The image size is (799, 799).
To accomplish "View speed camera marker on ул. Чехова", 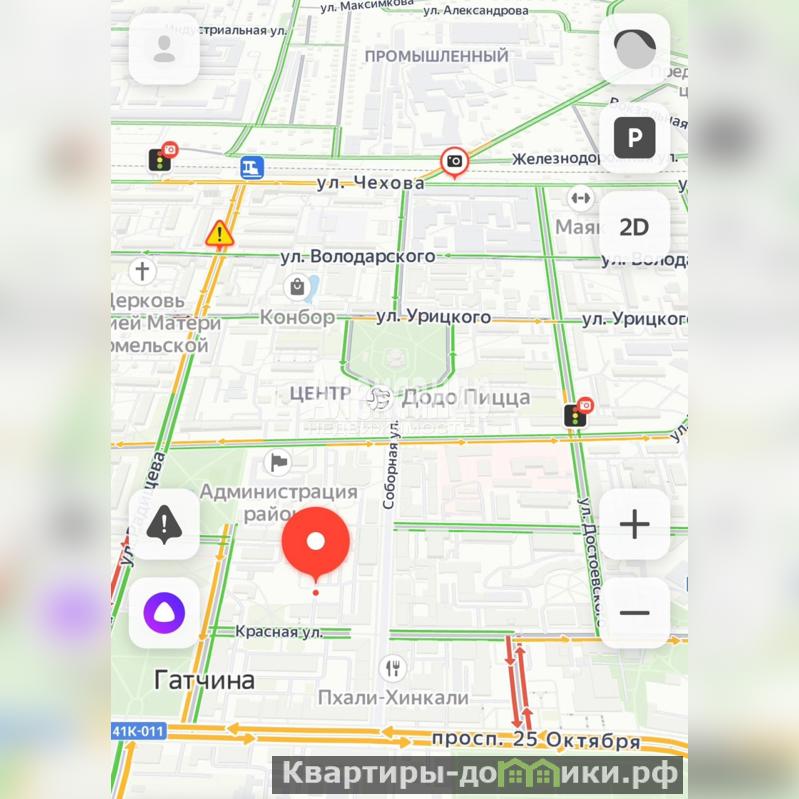I will 455,161.
